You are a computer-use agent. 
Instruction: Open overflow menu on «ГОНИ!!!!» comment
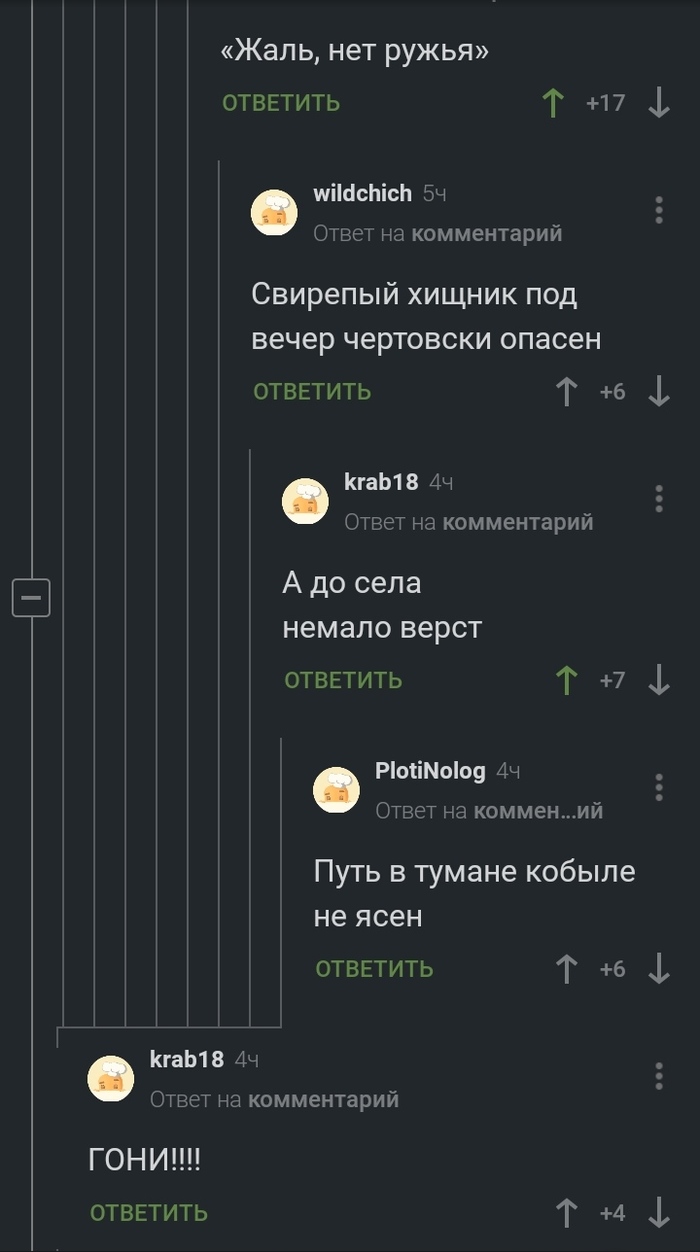tap(659, 1076)
